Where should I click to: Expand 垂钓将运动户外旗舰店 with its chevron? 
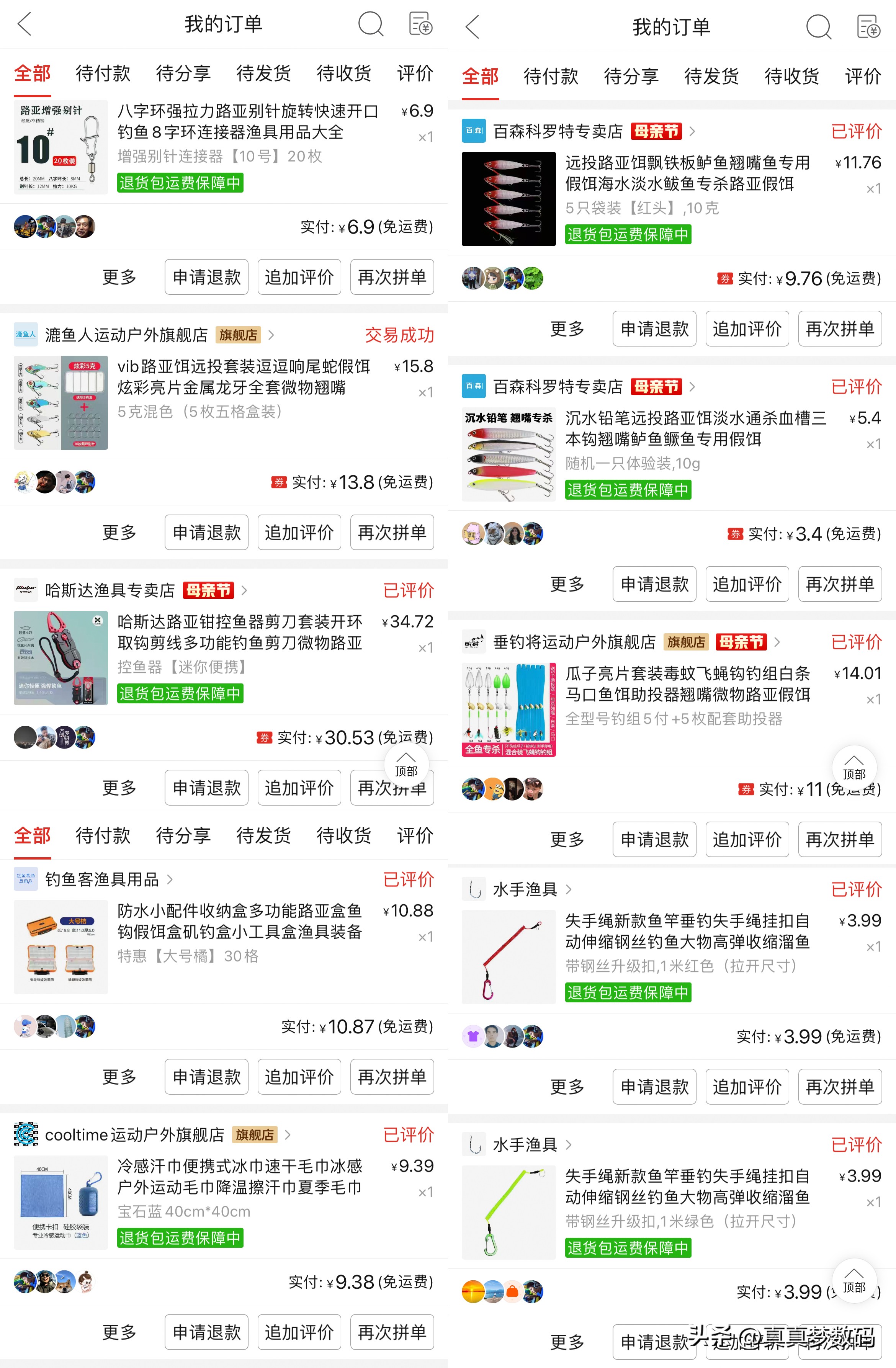[778, 642]
